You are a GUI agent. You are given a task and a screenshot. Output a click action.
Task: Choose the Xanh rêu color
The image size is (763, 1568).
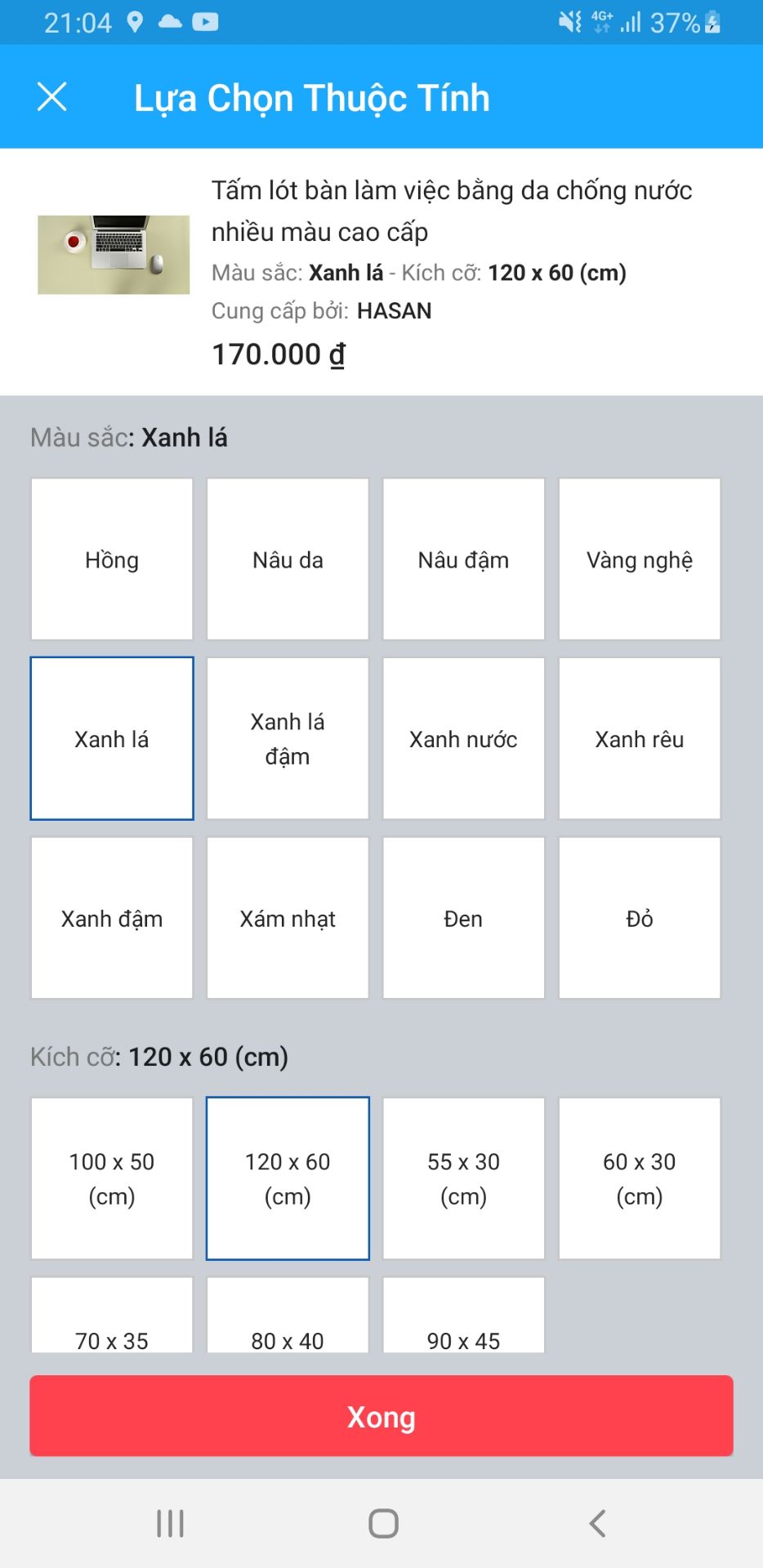[640, 738]
